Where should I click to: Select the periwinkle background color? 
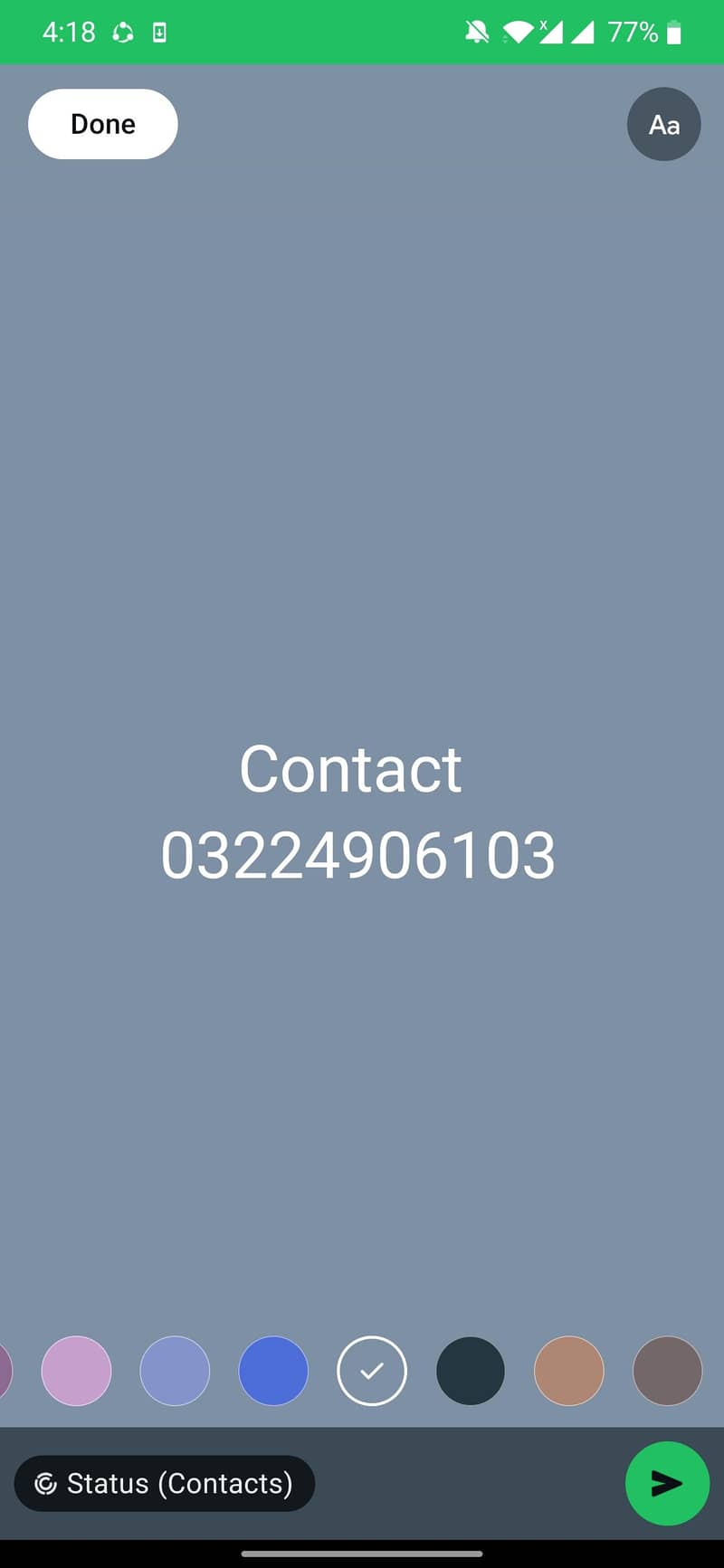coord(175,1371)
